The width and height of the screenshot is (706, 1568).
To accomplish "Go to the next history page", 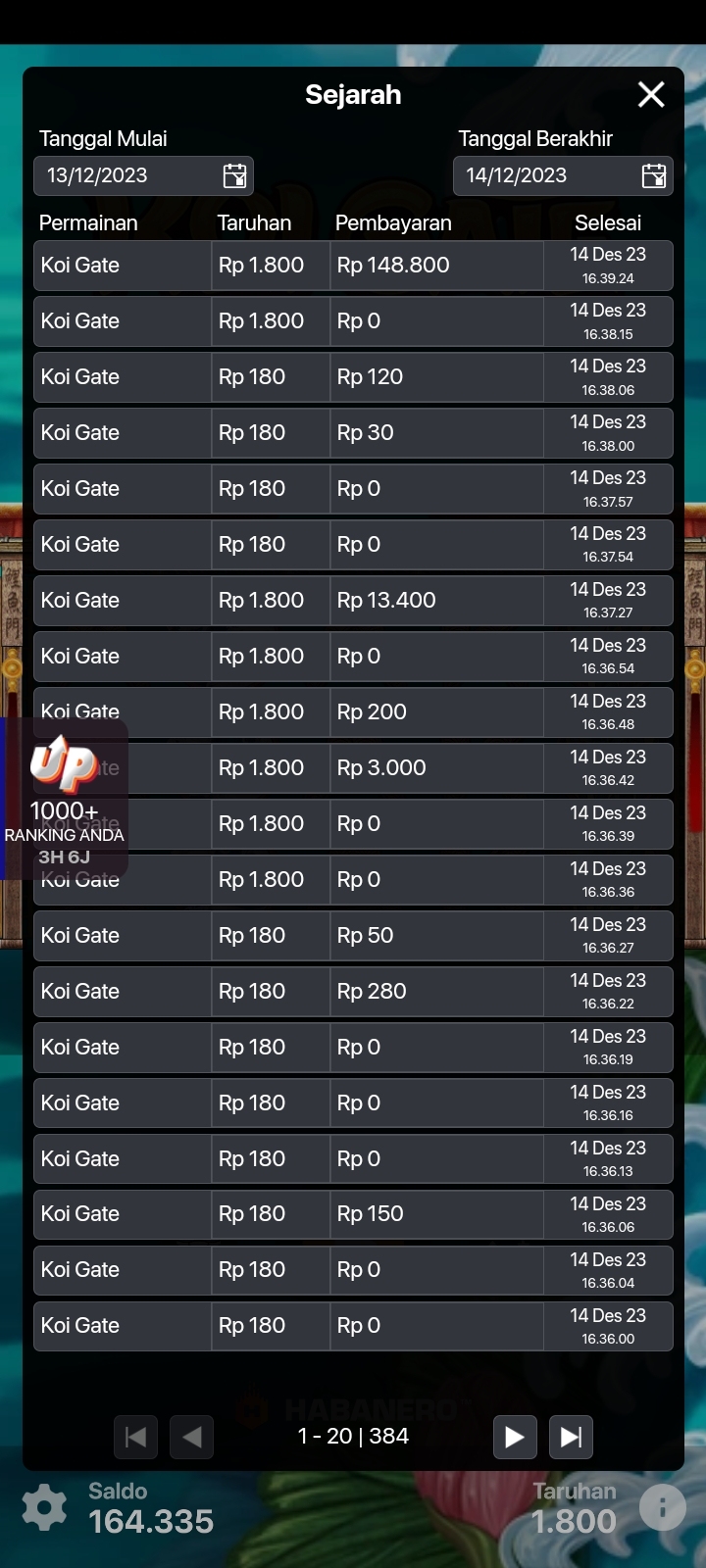I will point(514,1437).
